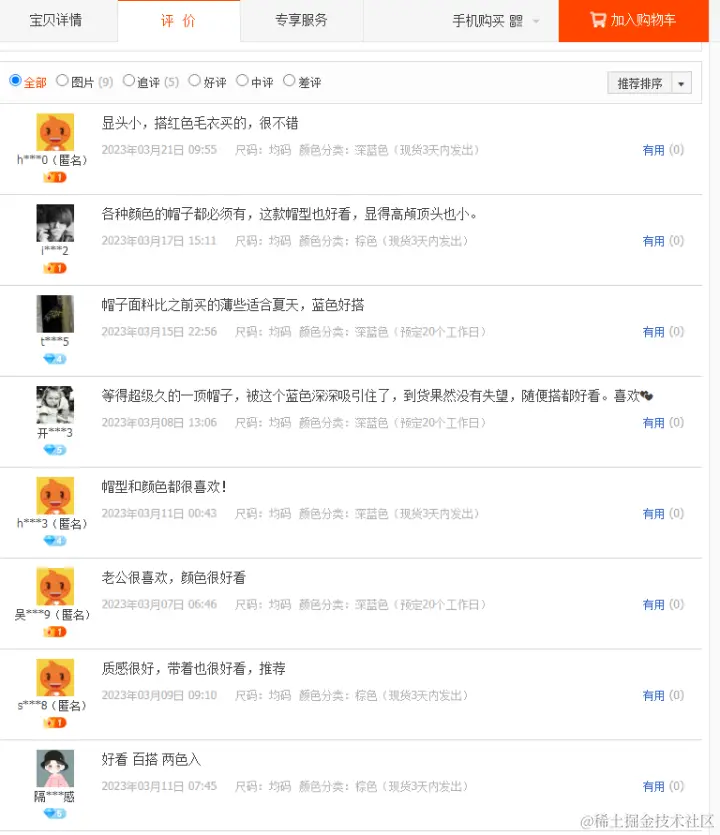Mark 开***3's review as 有用
Viewport: 720px width, 835px height.
coord(653,423)
